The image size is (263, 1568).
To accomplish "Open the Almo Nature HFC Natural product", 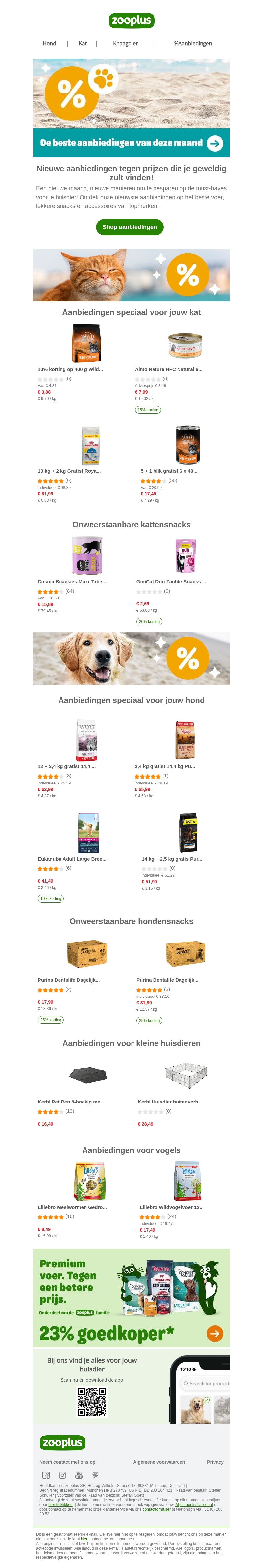I will (168, 369).
